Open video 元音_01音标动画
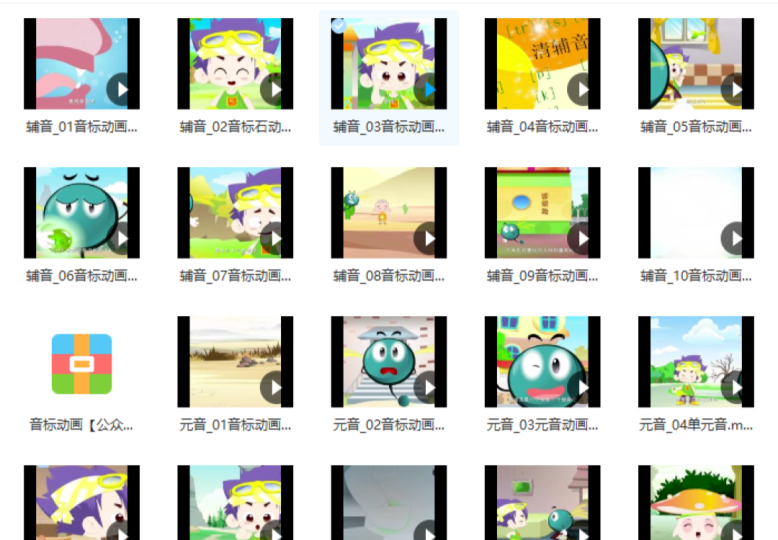 235,362
